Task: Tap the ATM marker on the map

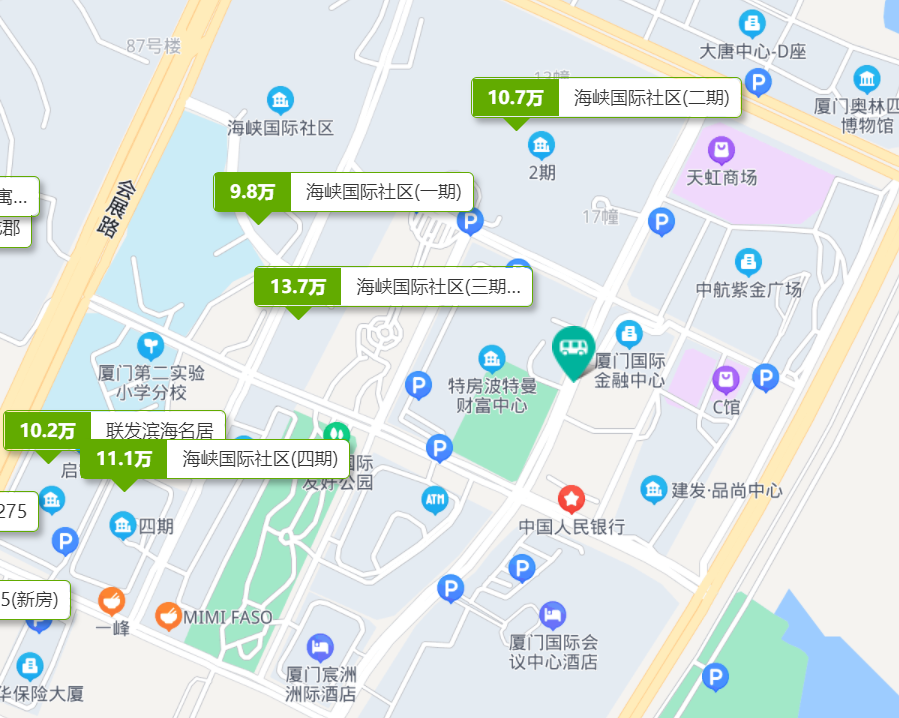Action: tap(435, 498)
